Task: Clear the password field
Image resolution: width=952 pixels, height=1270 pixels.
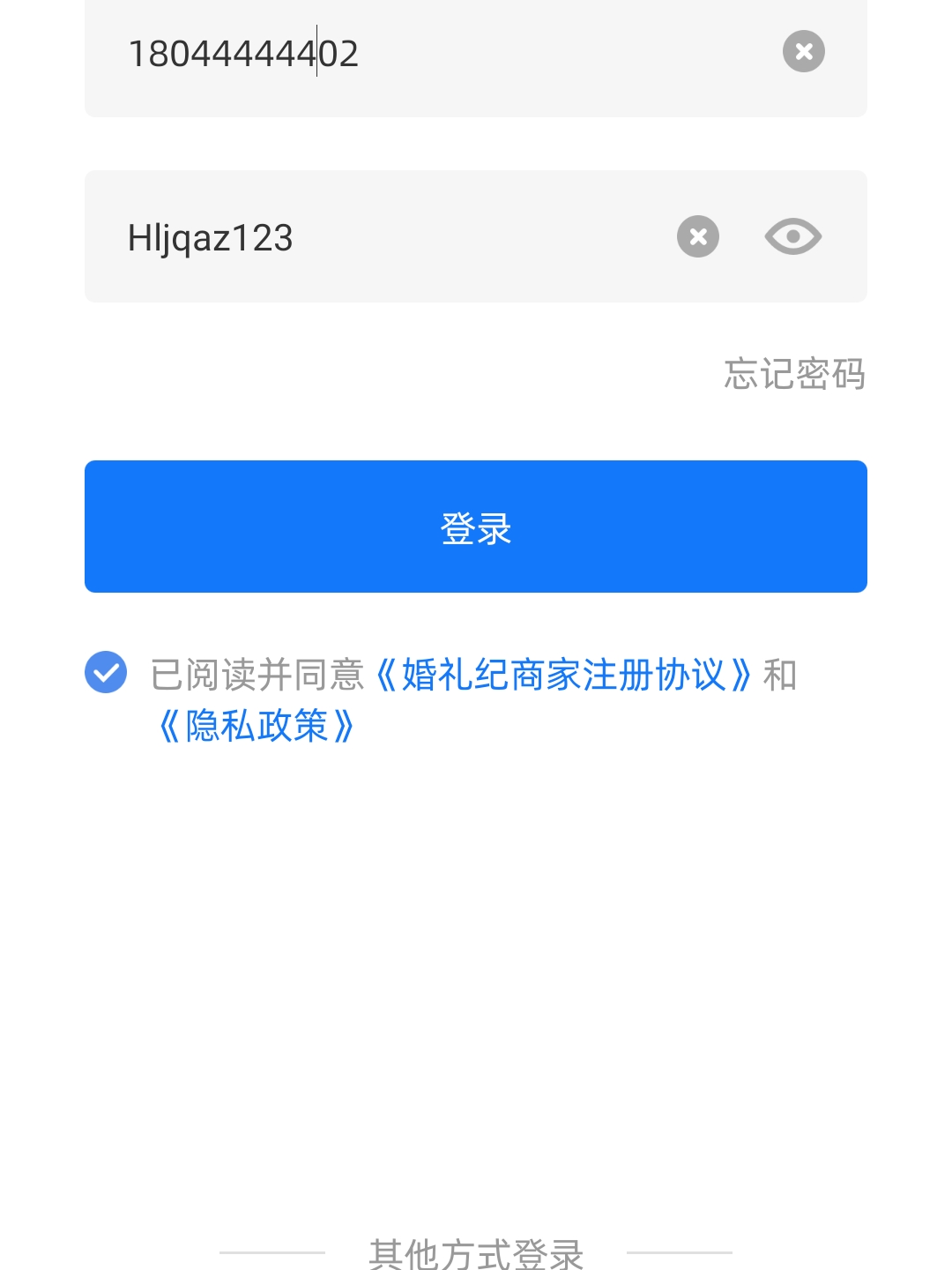Action: pos(698,236)
